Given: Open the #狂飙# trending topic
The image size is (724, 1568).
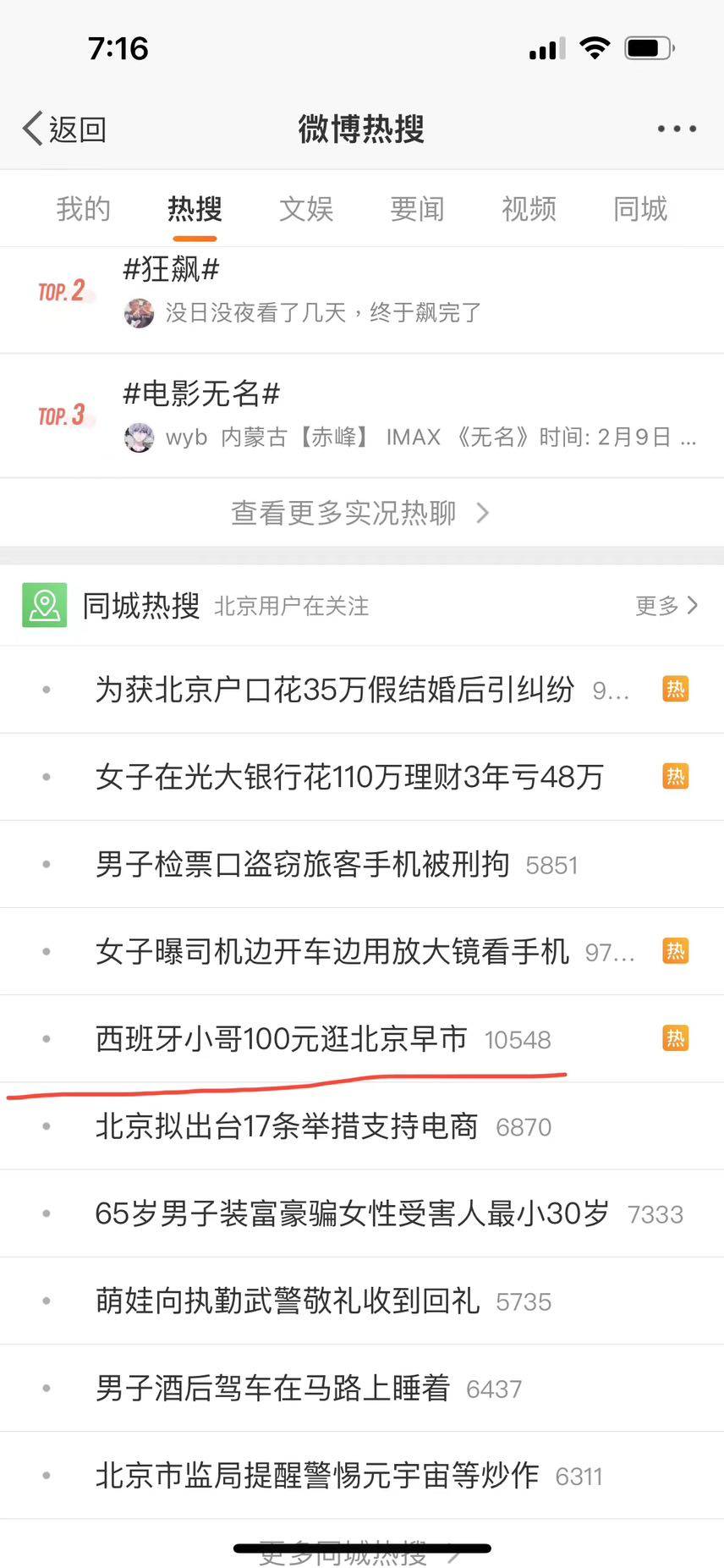Looking at the screenshot, I should (172, 270).
